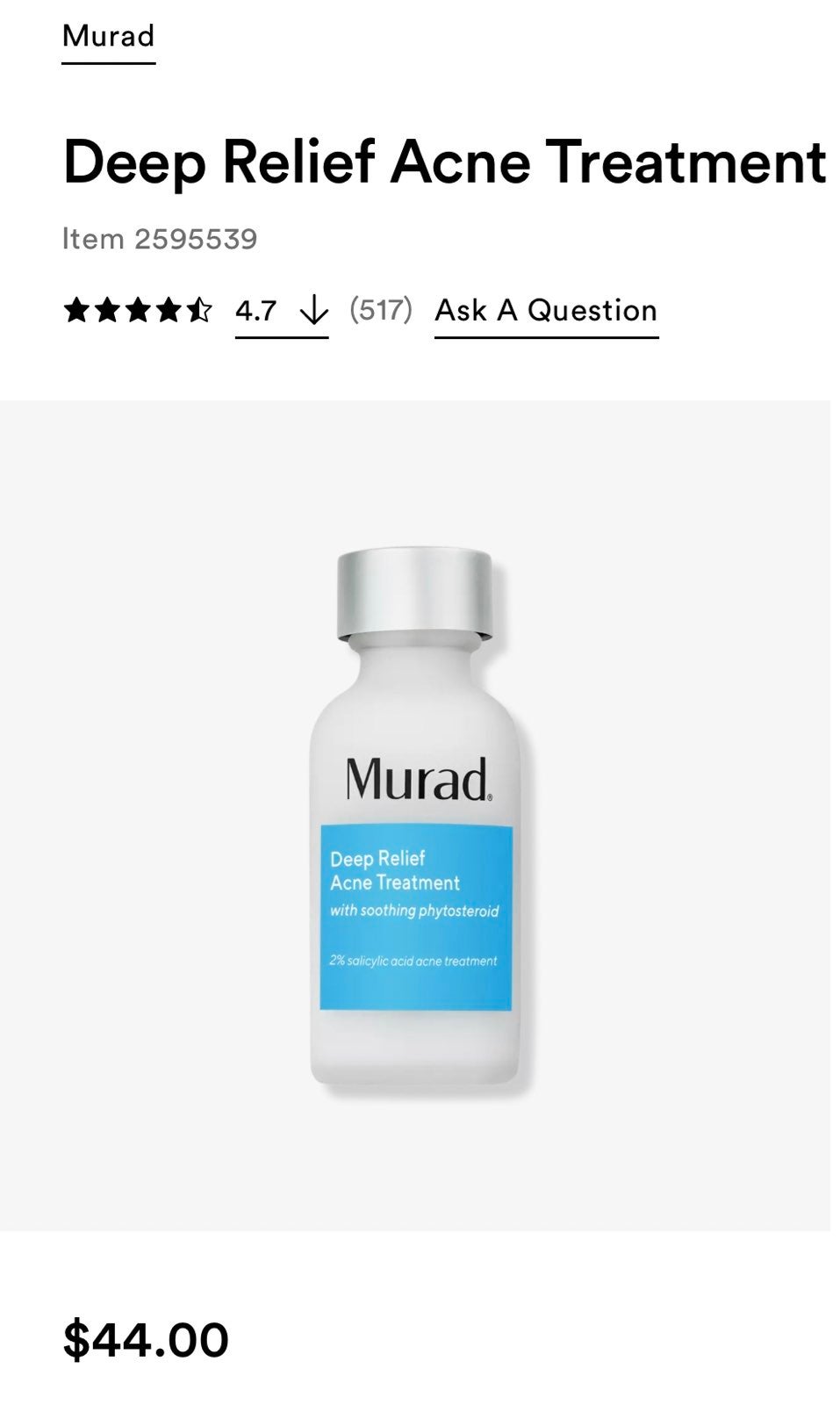Expand the 4.7 rating breakdown
Image resolution: width=840 pixels, height=1405 pixels.
(282, 311)
